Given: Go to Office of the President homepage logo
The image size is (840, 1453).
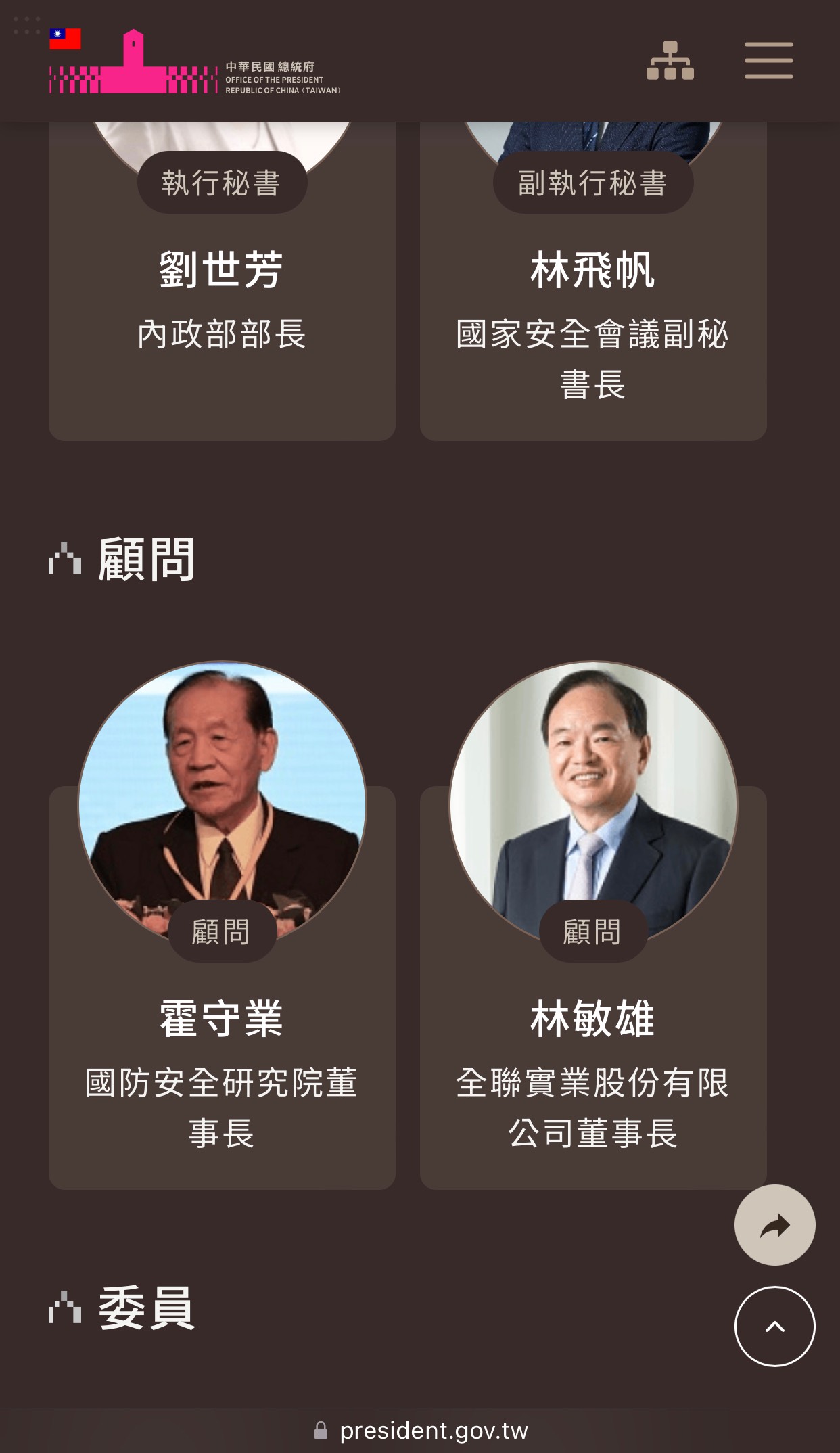Looking at the screenshot, I should click(x=195, y=62).
